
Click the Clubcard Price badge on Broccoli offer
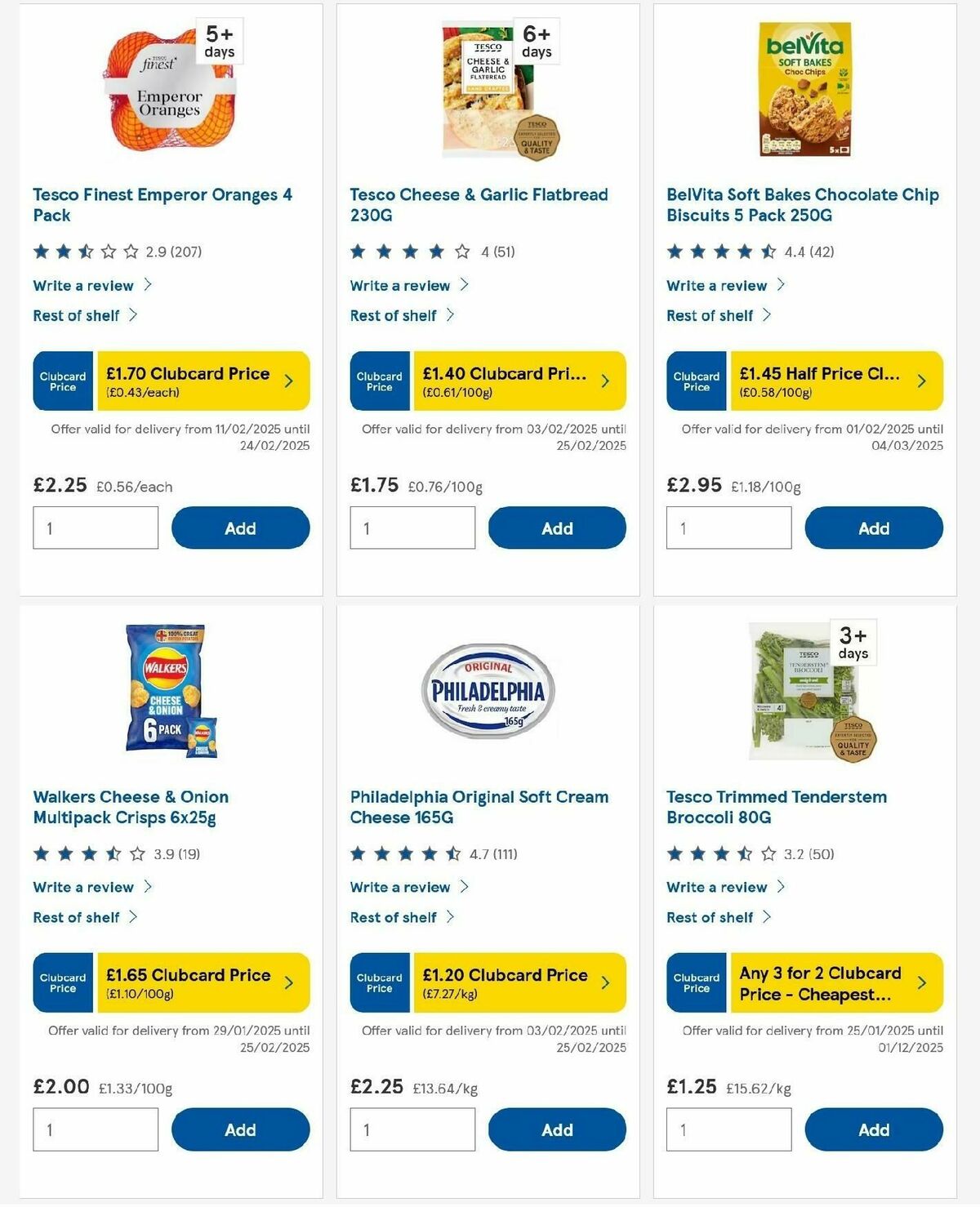coord(696,983)
